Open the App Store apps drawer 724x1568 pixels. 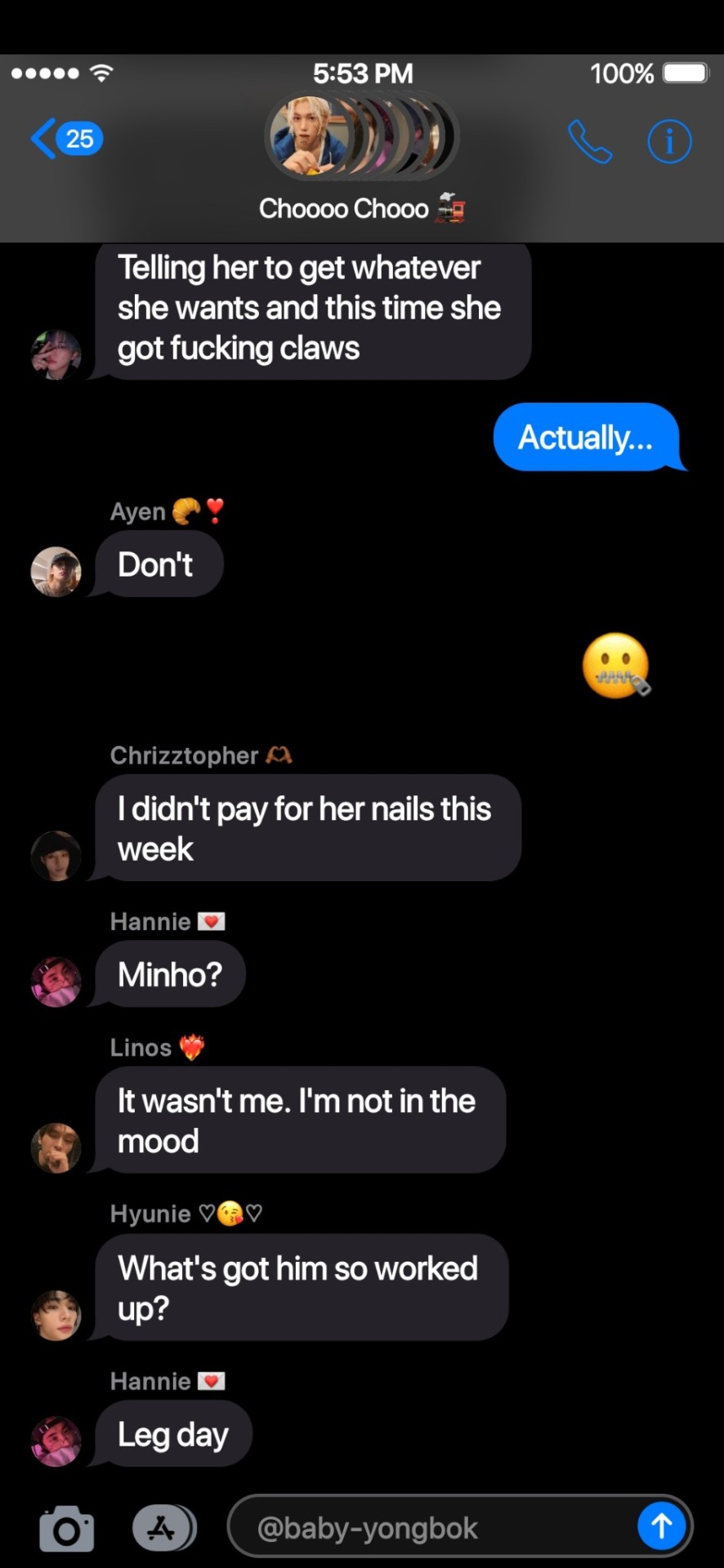163,1528
